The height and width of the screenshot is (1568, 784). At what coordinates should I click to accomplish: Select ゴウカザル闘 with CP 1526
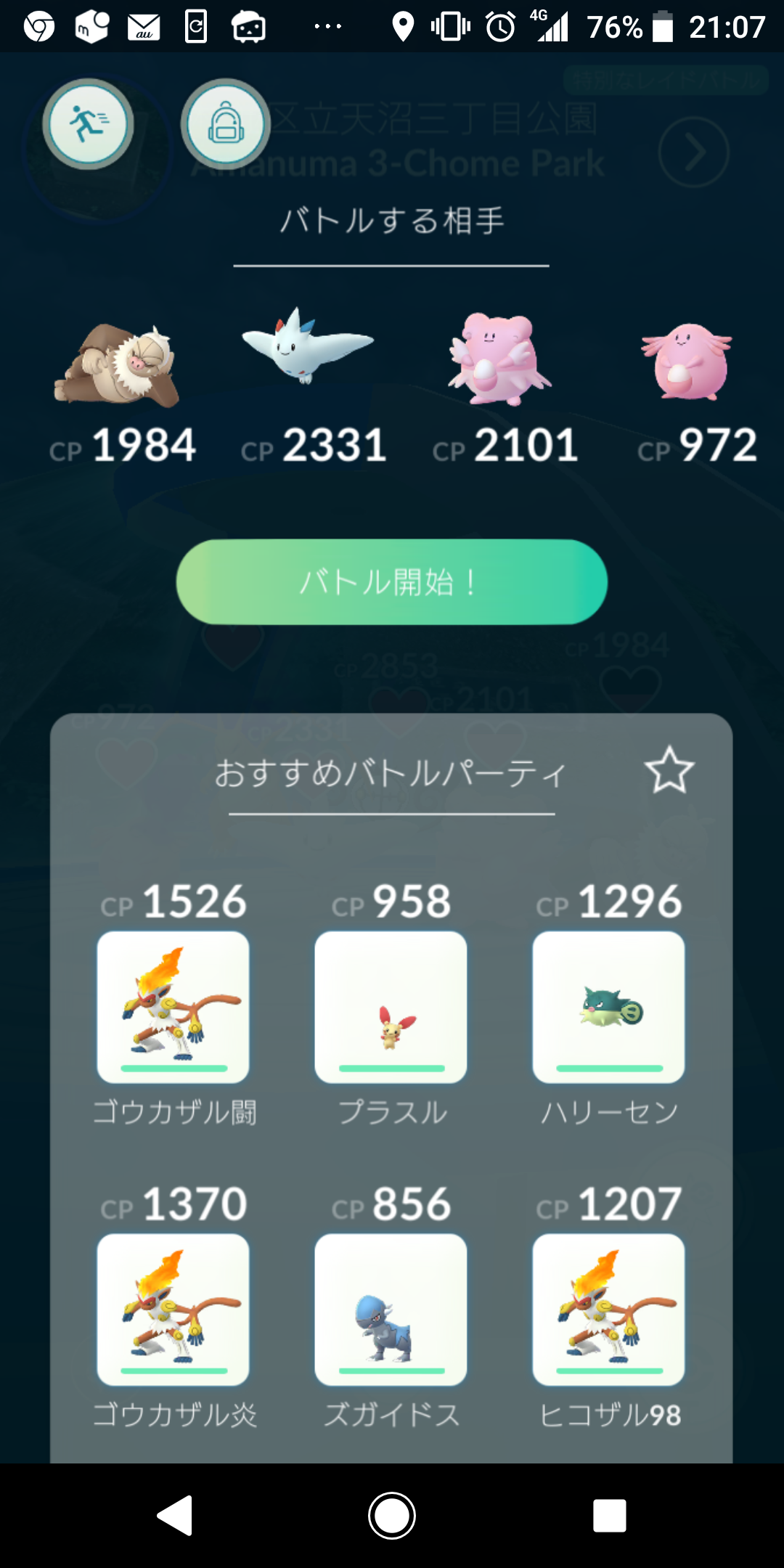(173, 1007)
